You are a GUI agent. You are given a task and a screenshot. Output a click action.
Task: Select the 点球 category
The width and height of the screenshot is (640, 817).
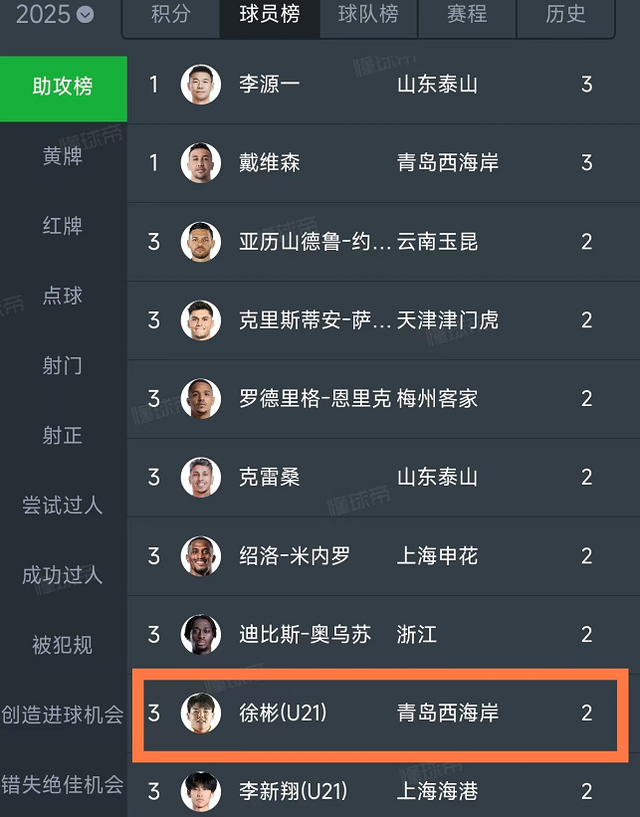point(62,296)
